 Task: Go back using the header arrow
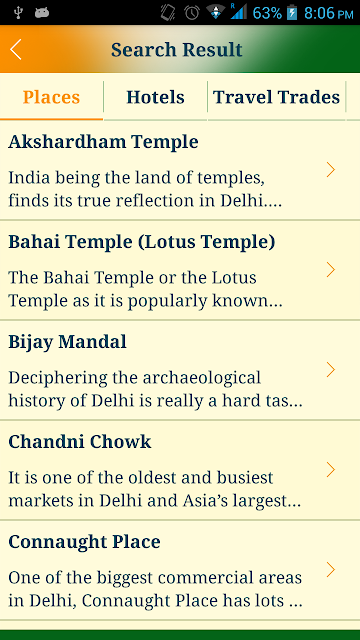16,50
